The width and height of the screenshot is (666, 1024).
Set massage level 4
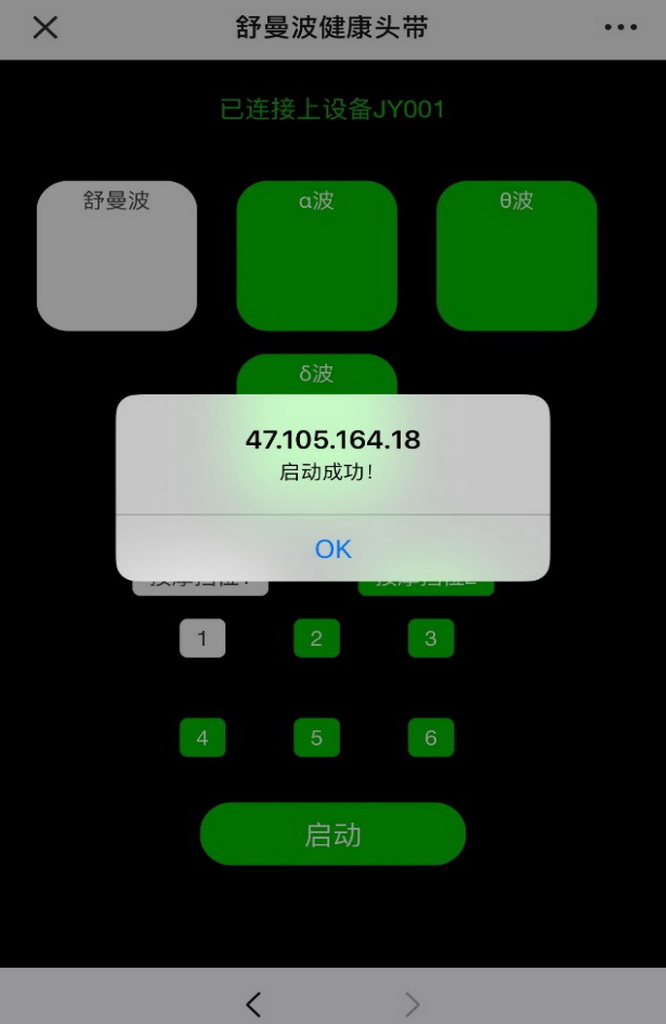(202, 738)
